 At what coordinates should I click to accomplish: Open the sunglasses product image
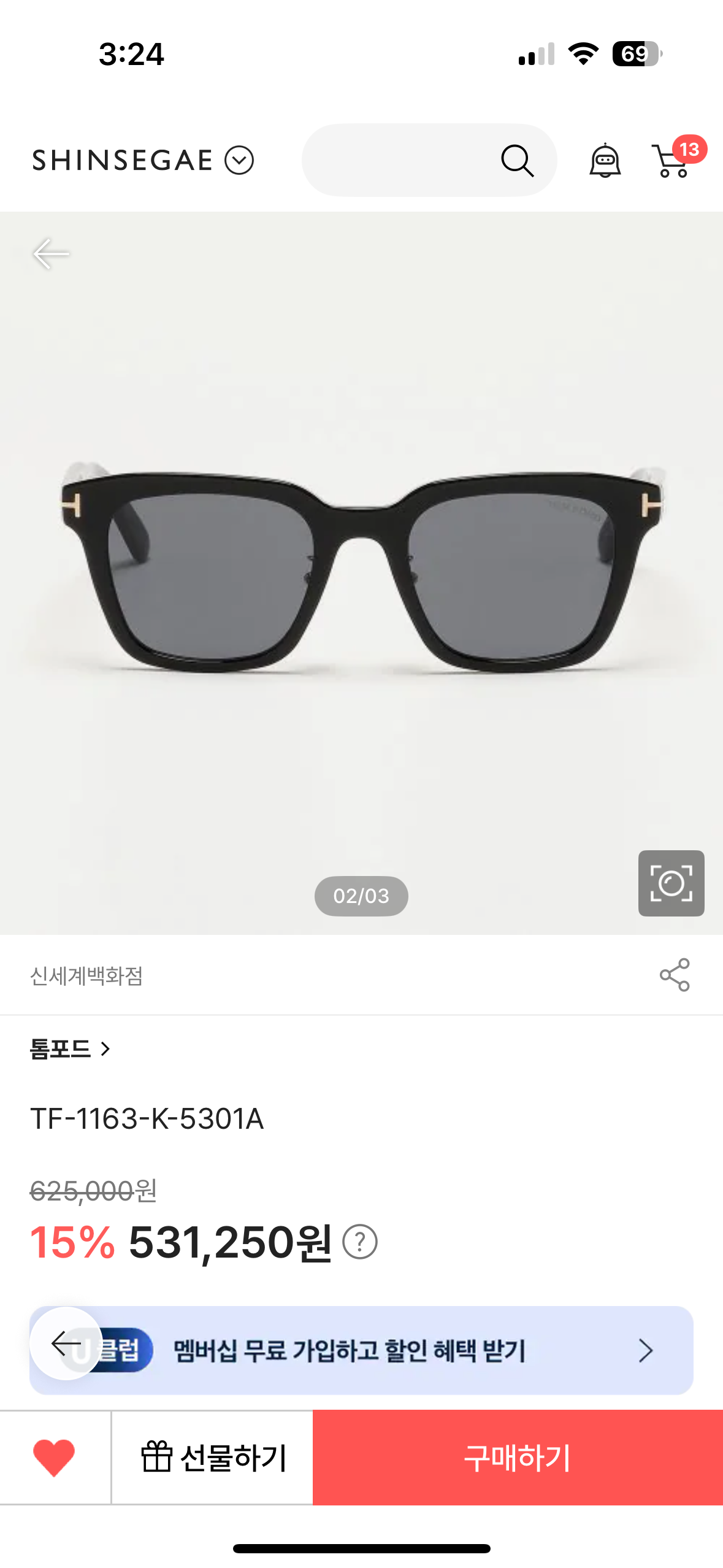pos(361,571)
